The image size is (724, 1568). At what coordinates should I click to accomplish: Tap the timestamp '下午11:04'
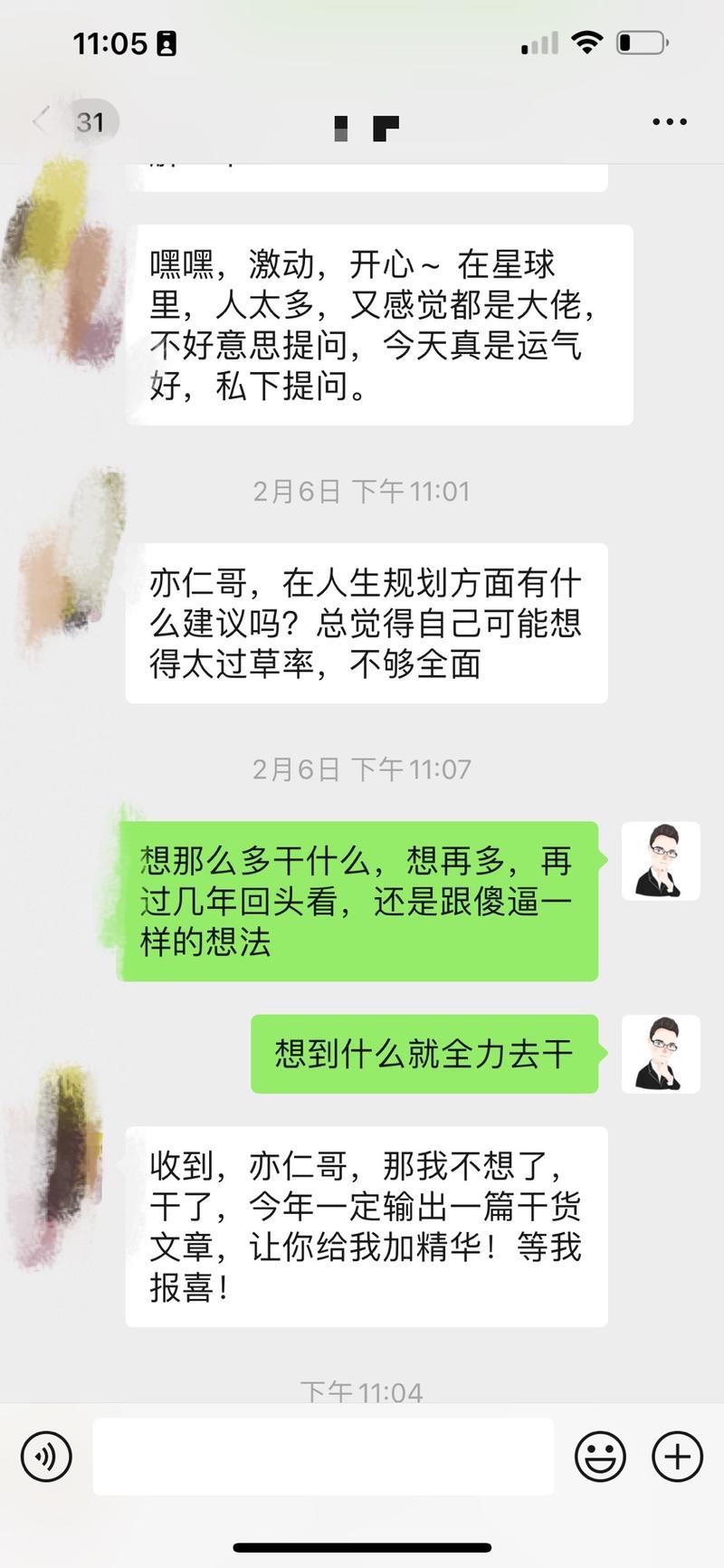pos(362,1391)
